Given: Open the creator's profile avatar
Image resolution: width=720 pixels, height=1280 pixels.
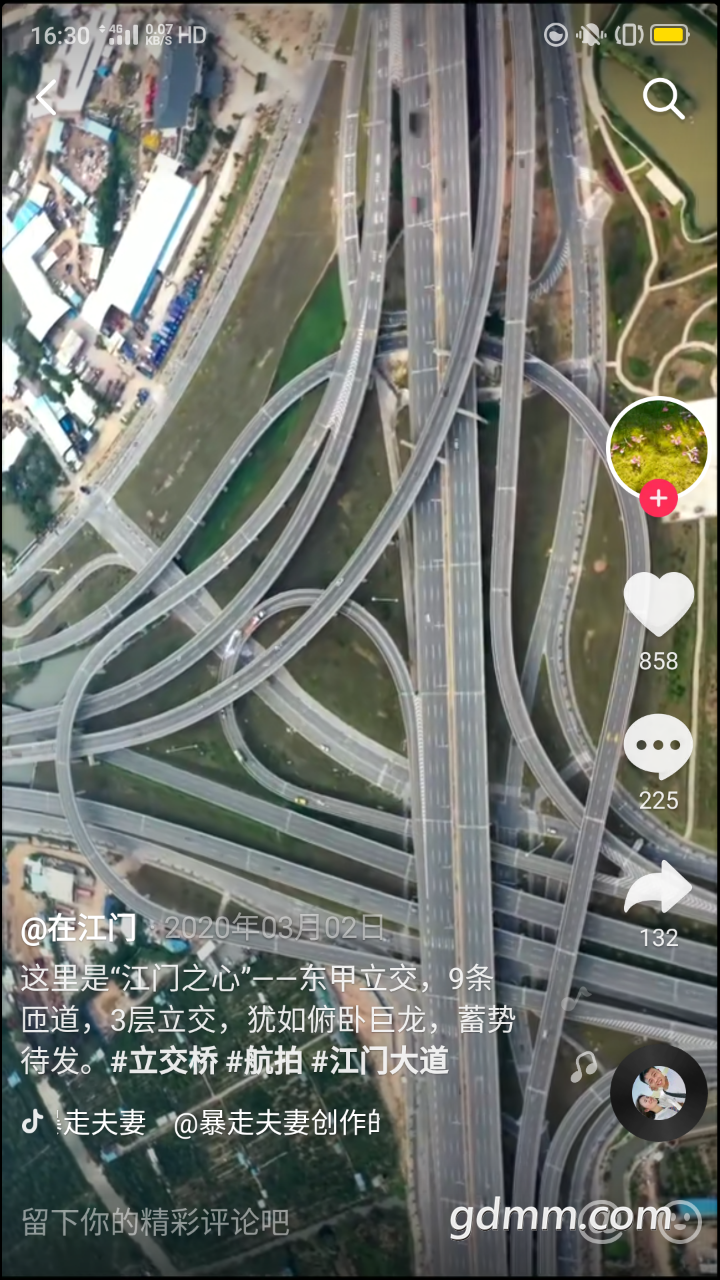Looking at the screenshot, I should tap(658, 447).
